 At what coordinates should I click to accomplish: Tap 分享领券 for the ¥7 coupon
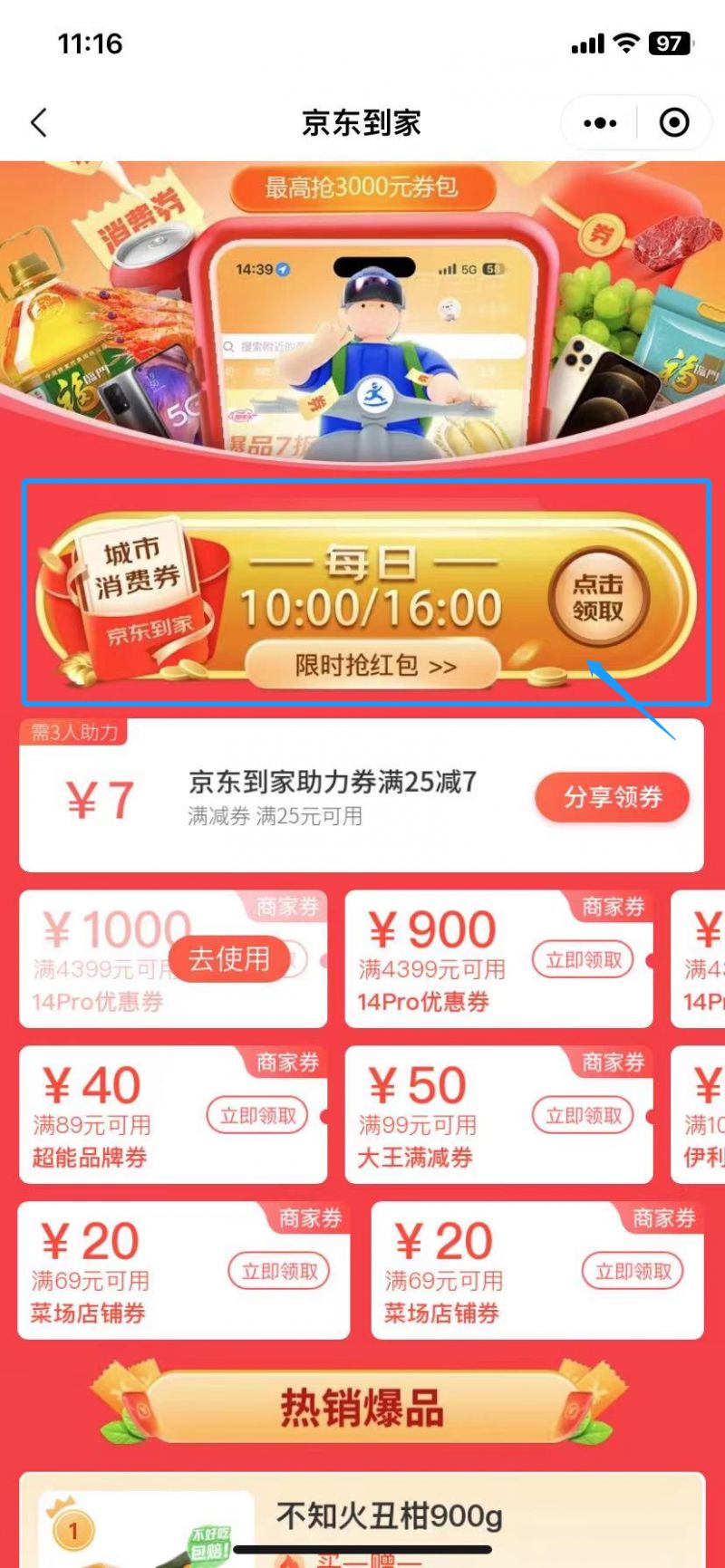[613, 797]
